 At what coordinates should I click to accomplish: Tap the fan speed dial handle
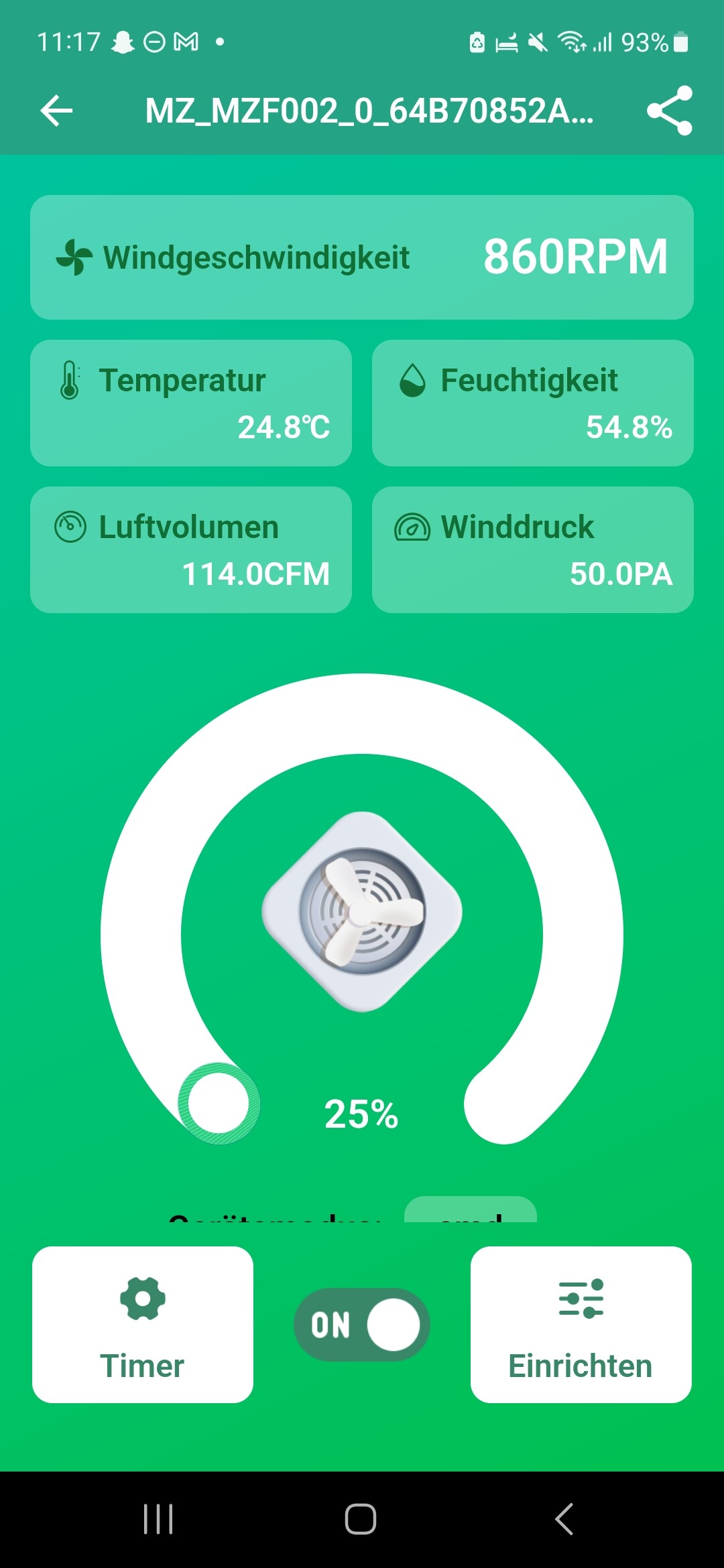point(219,1103)
